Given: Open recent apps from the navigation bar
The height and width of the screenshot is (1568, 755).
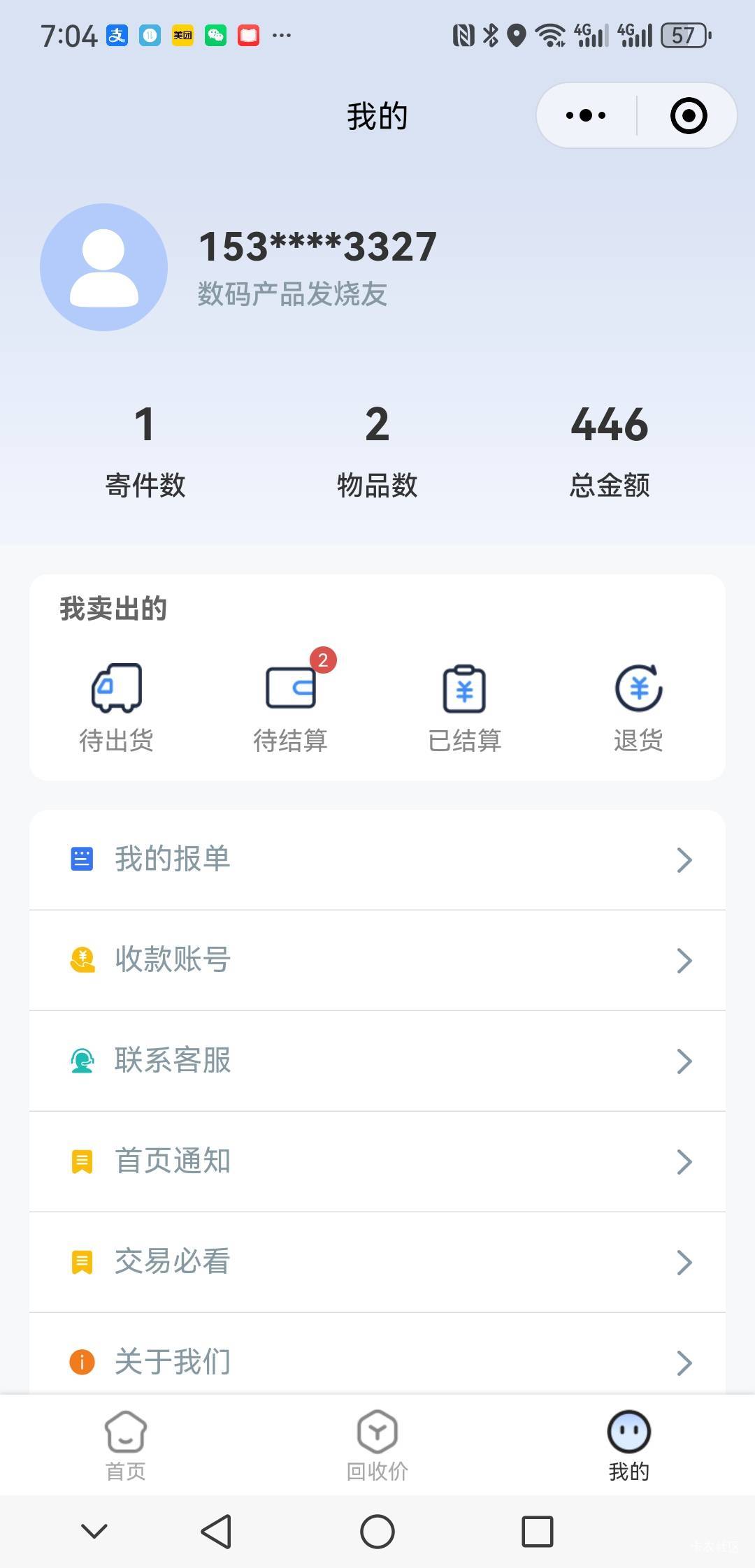Looking at the screenshot, I should click(x=538, y=1532).
